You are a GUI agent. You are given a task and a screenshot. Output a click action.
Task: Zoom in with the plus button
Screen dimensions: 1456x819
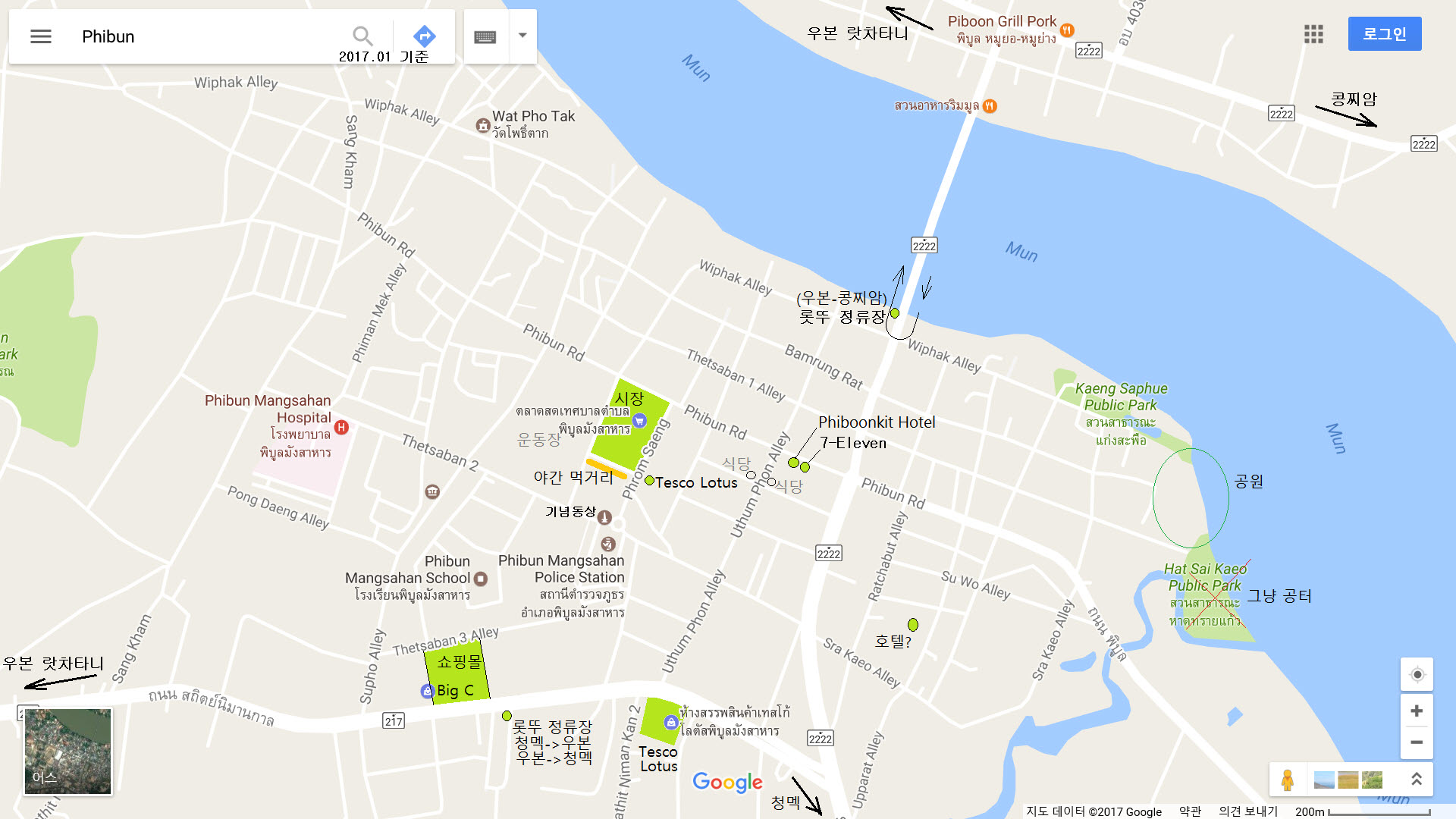coord(1417,711)
